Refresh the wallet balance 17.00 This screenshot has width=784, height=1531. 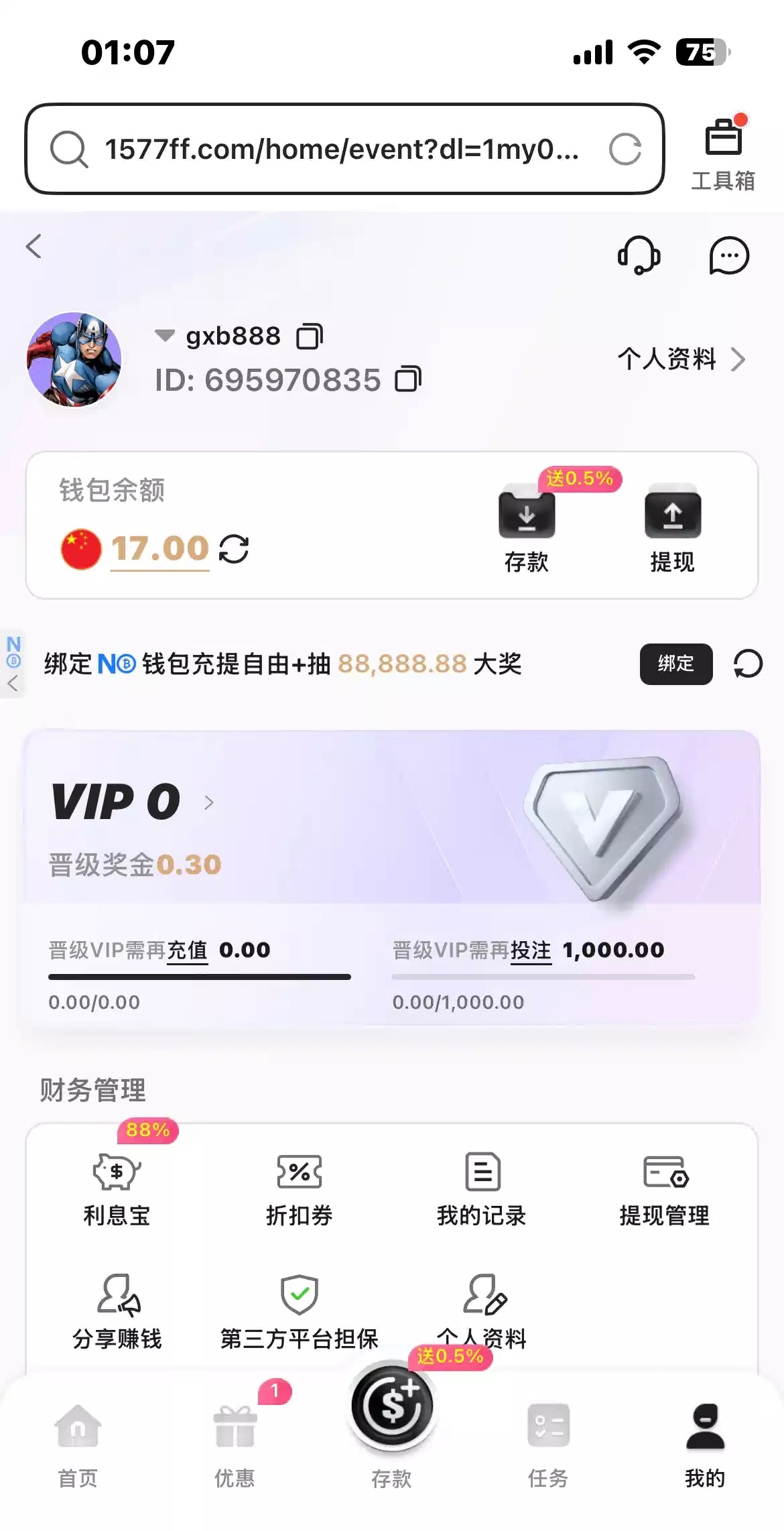234,549
